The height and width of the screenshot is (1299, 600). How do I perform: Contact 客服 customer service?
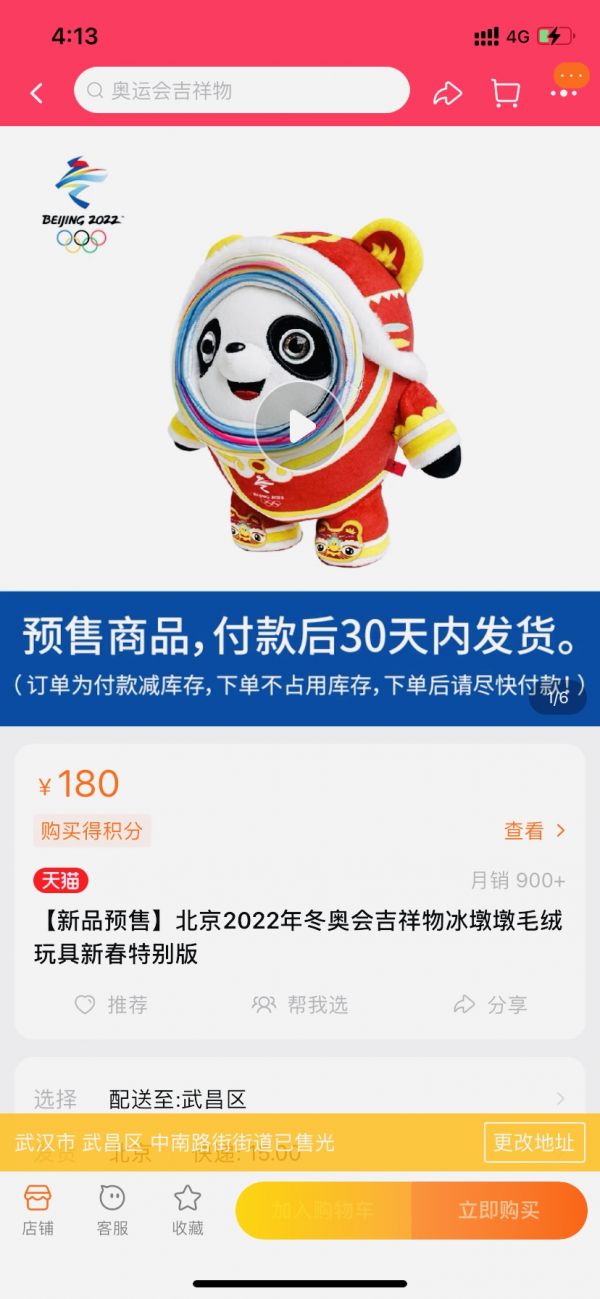click(x=112, y=1209)
